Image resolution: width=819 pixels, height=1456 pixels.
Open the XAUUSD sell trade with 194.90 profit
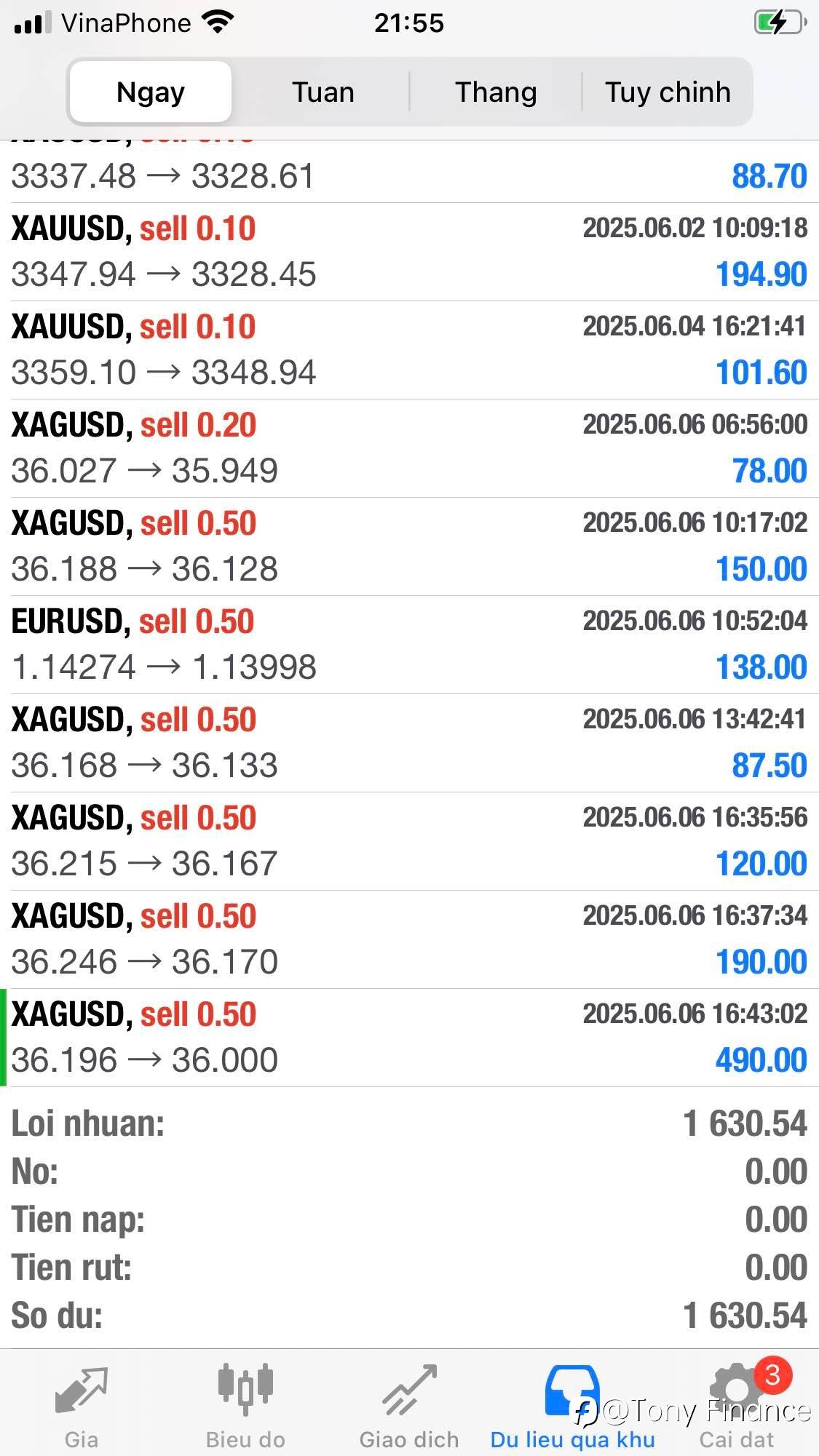point(409,252)
